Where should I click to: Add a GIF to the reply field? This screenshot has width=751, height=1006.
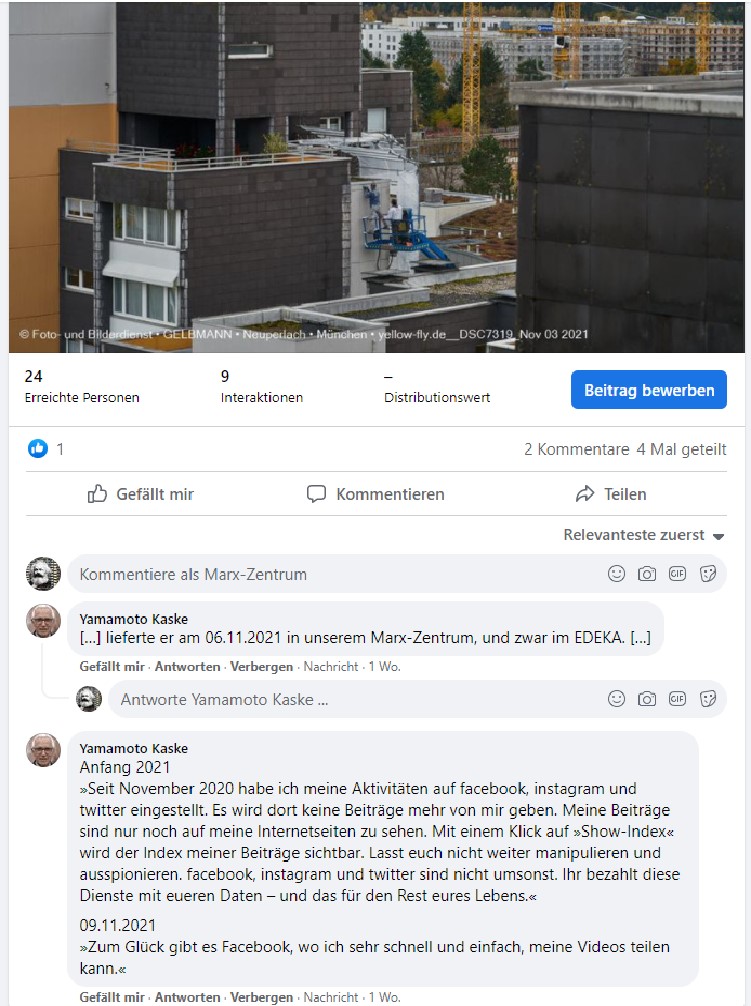(x=677, y=699)
